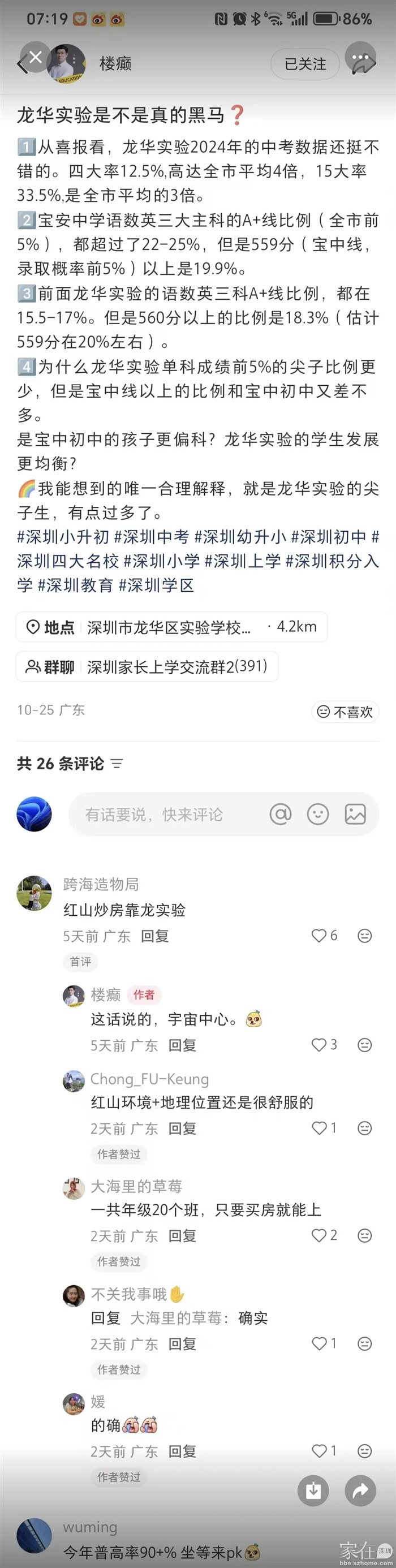
Task: Open the #深圳中考 hashtag
Action: point(152,537)
